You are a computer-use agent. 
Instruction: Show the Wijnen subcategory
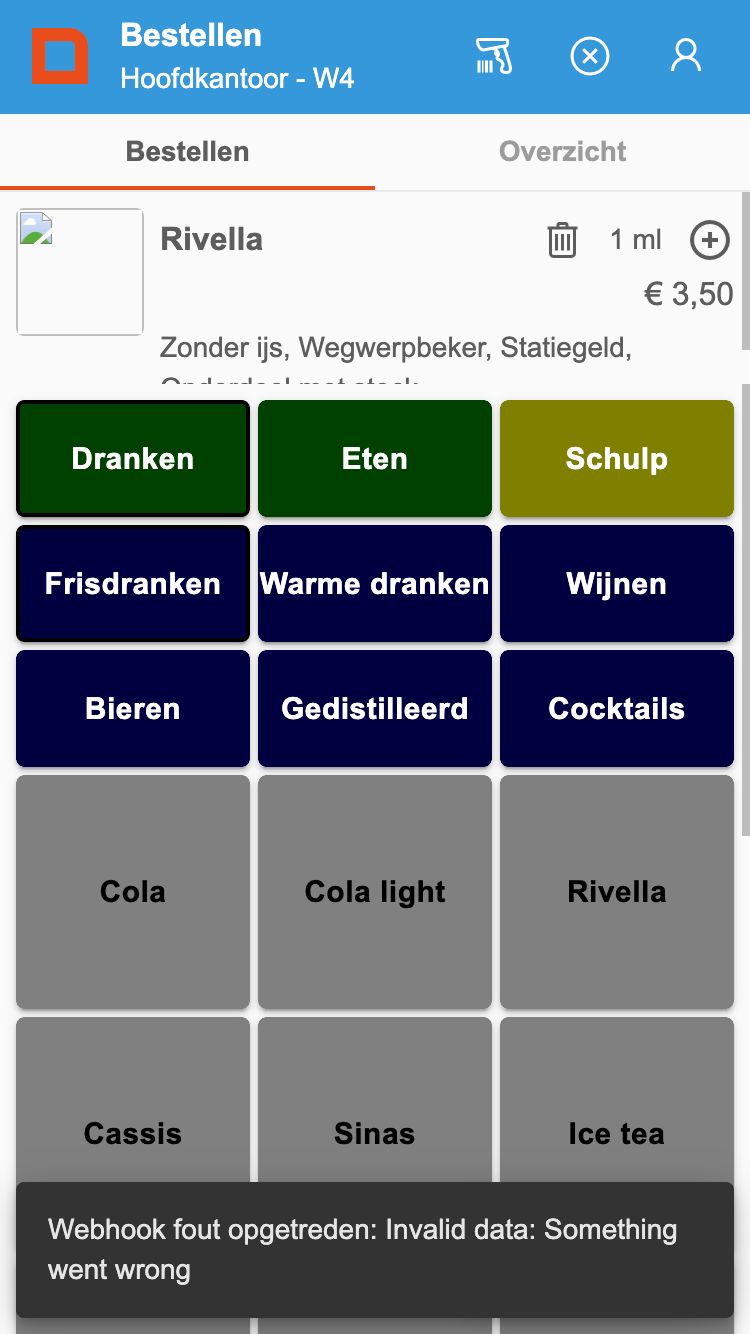click(x=617, y=584)
